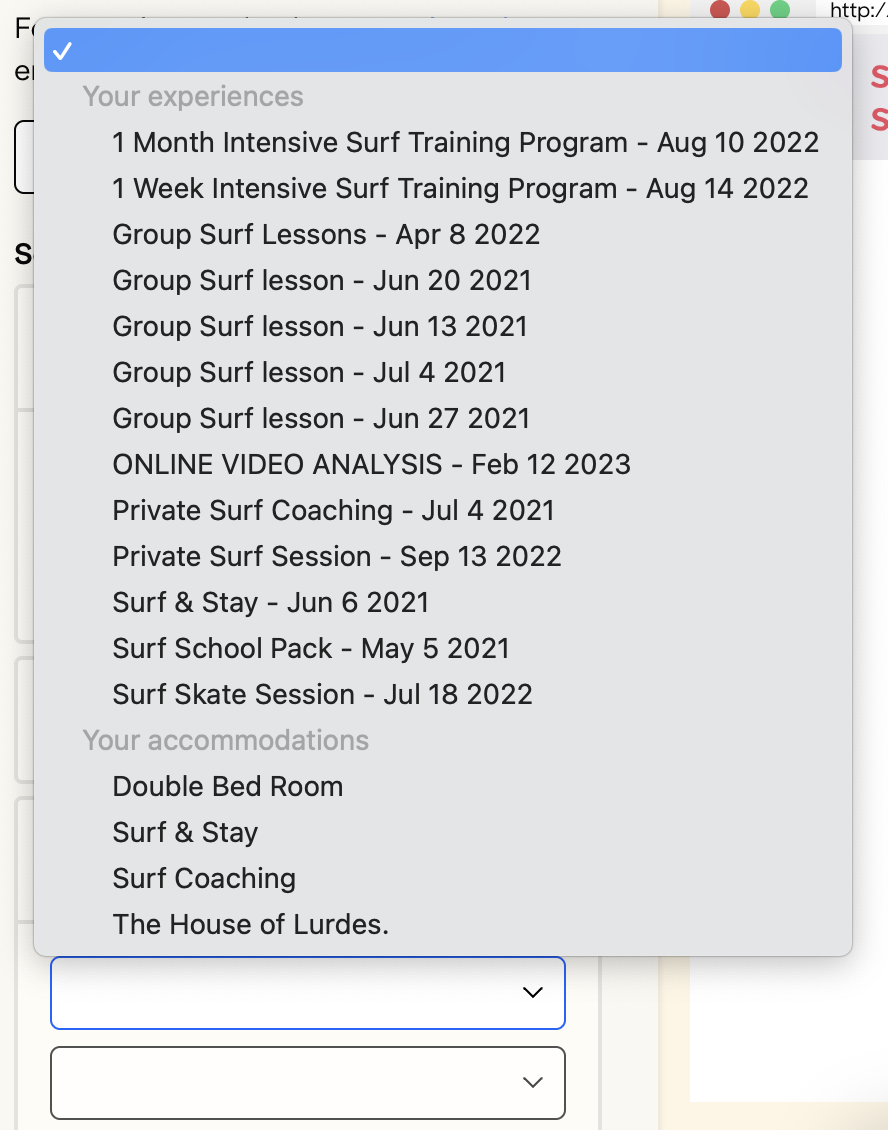This screenshot has height=1130, width=888.
Task: Choose Group Surf Lessons - Apr 8 2022
Action: (326, 234)
